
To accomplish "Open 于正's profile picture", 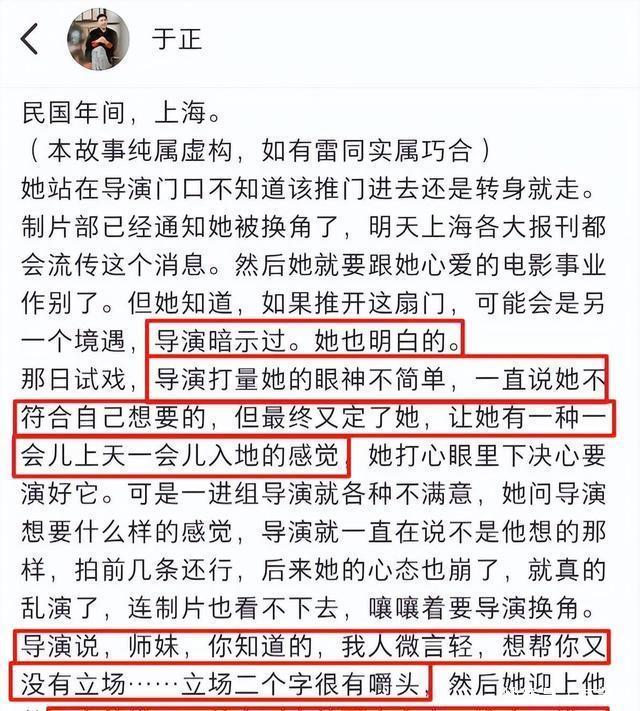I will (x=98, y=40).
